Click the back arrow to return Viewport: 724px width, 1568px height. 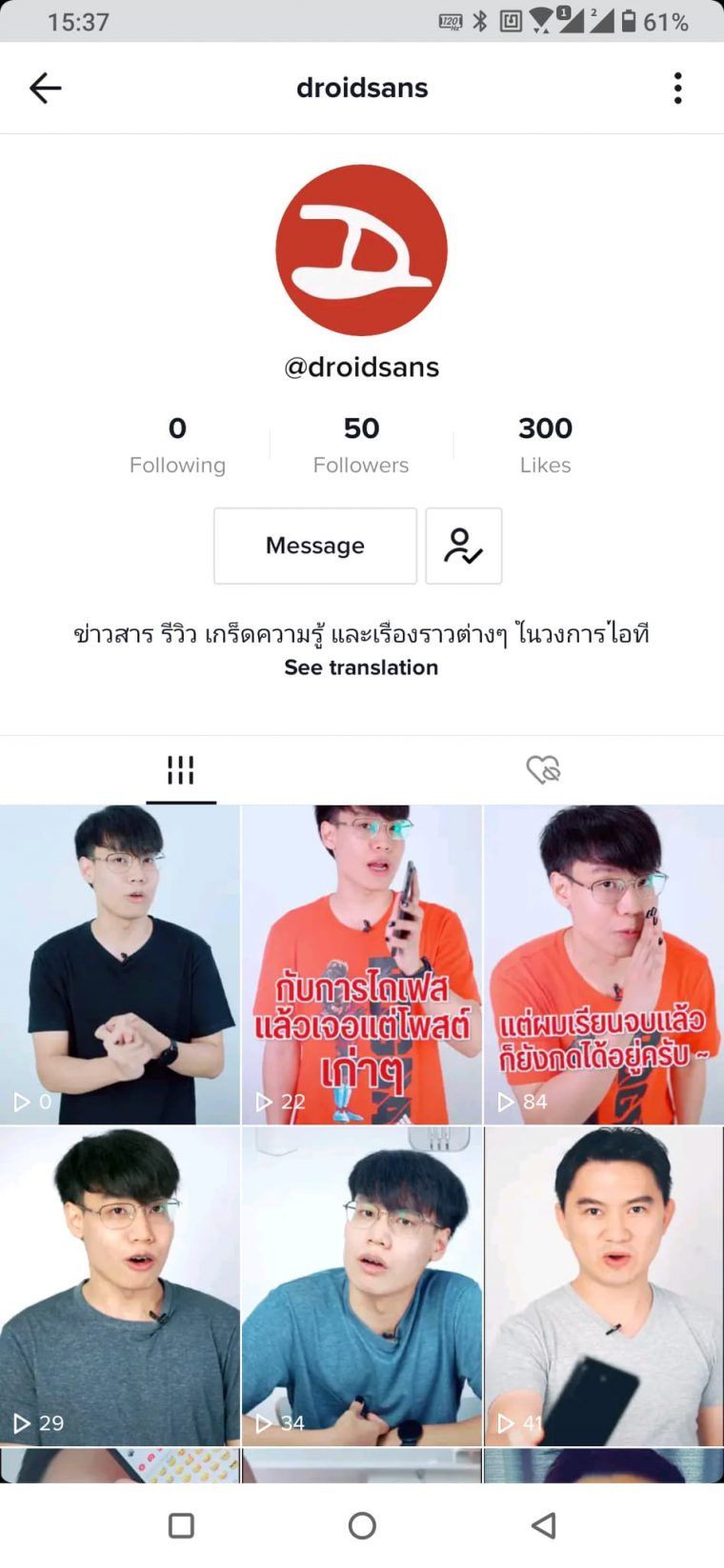click(45, 88)
